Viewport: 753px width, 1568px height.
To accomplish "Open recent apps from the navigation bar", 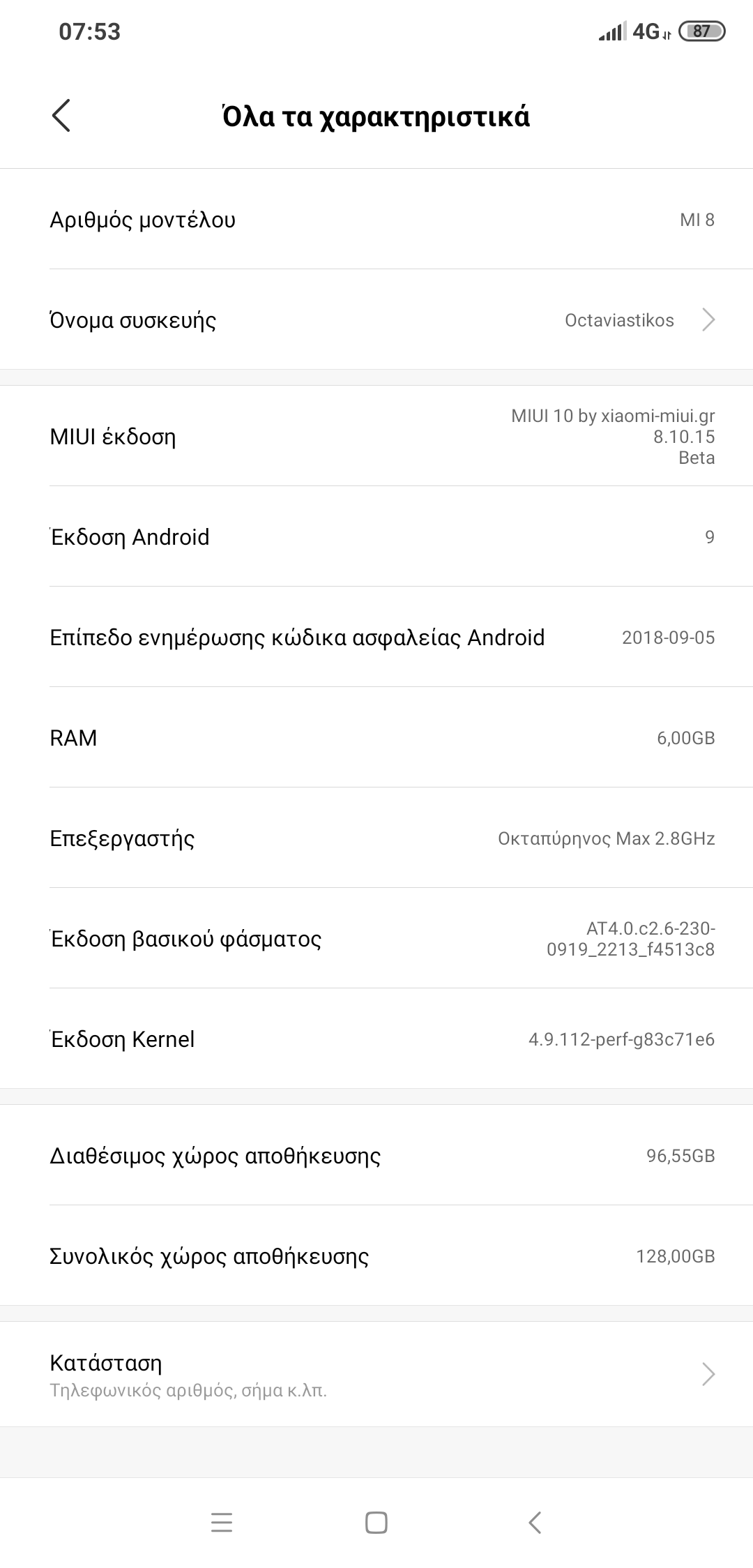I will pos(221,1522).
